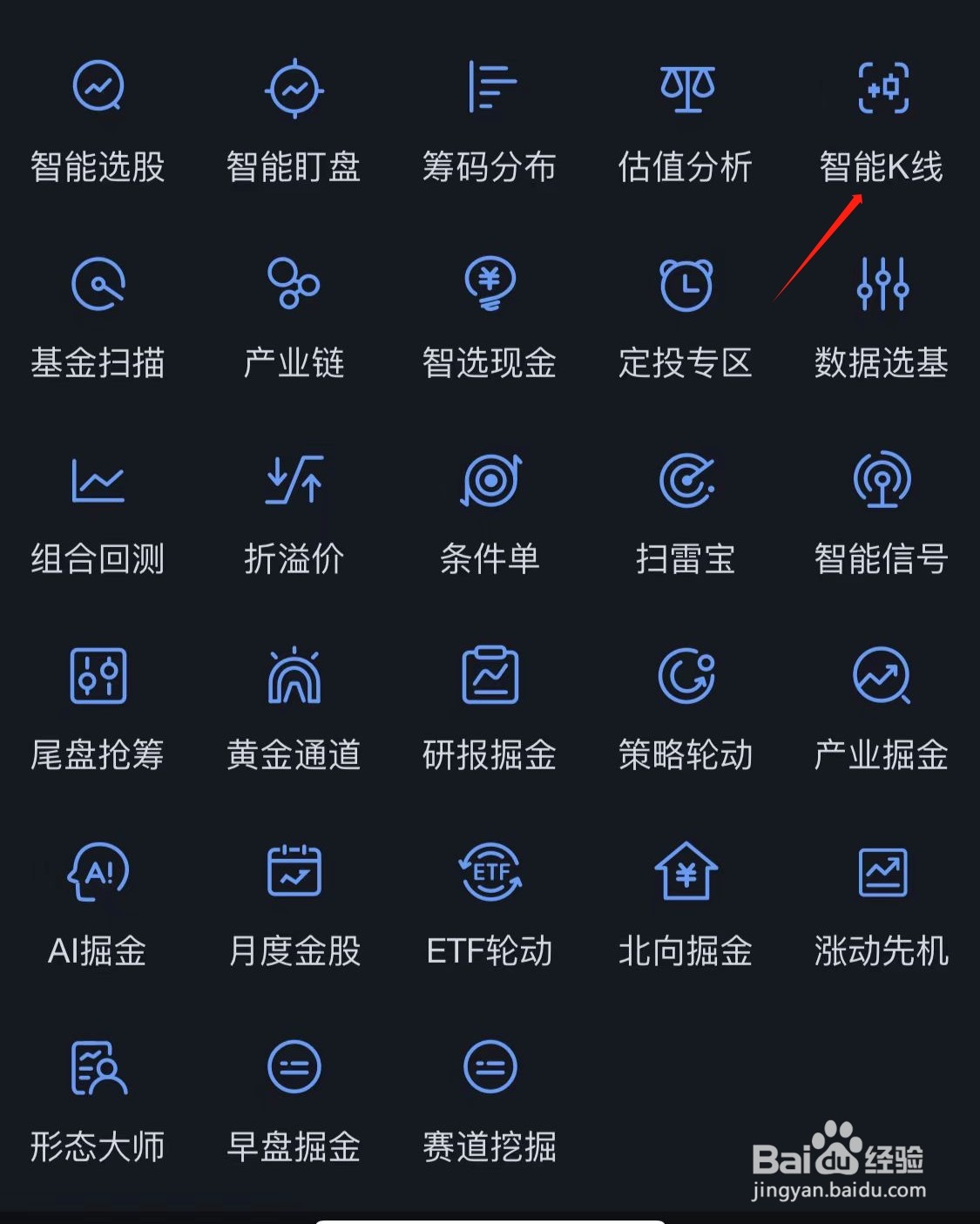Check the 折溢价 premium discount tool
The width and height of the screenshot is (980, 1224).
point(294,514)
